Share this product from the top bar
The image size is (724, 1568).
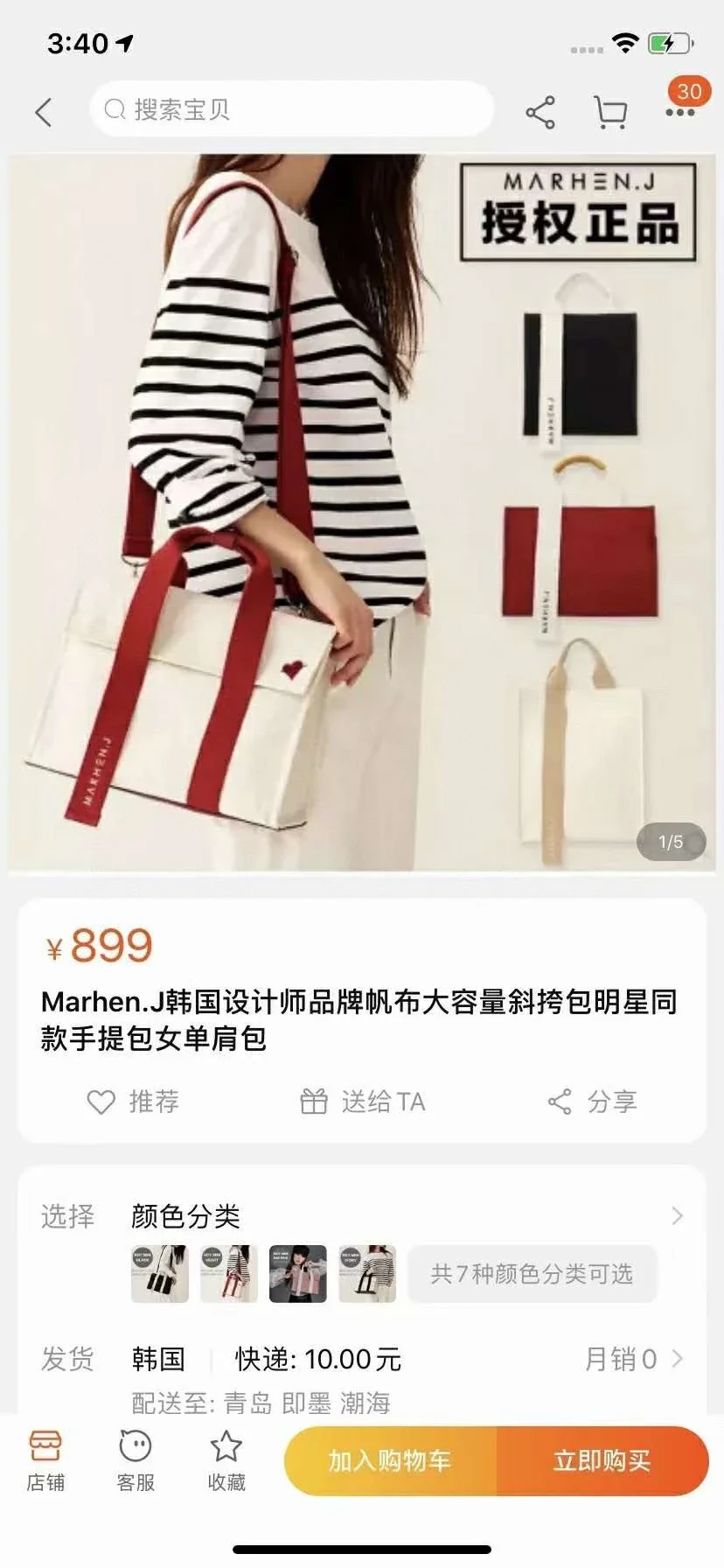coord(540,113)
